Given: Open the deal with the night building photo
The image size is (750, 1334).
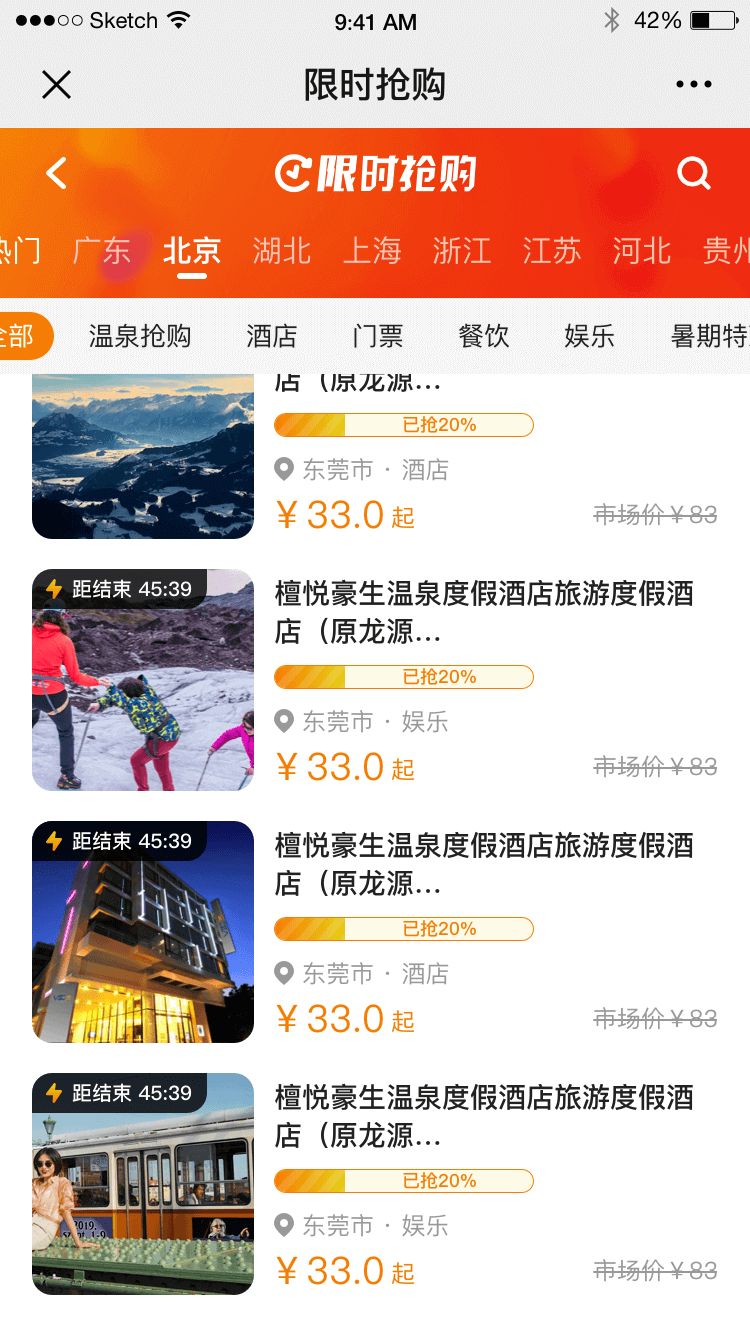Looking at the screenshot, I should (x=143, y=932).
